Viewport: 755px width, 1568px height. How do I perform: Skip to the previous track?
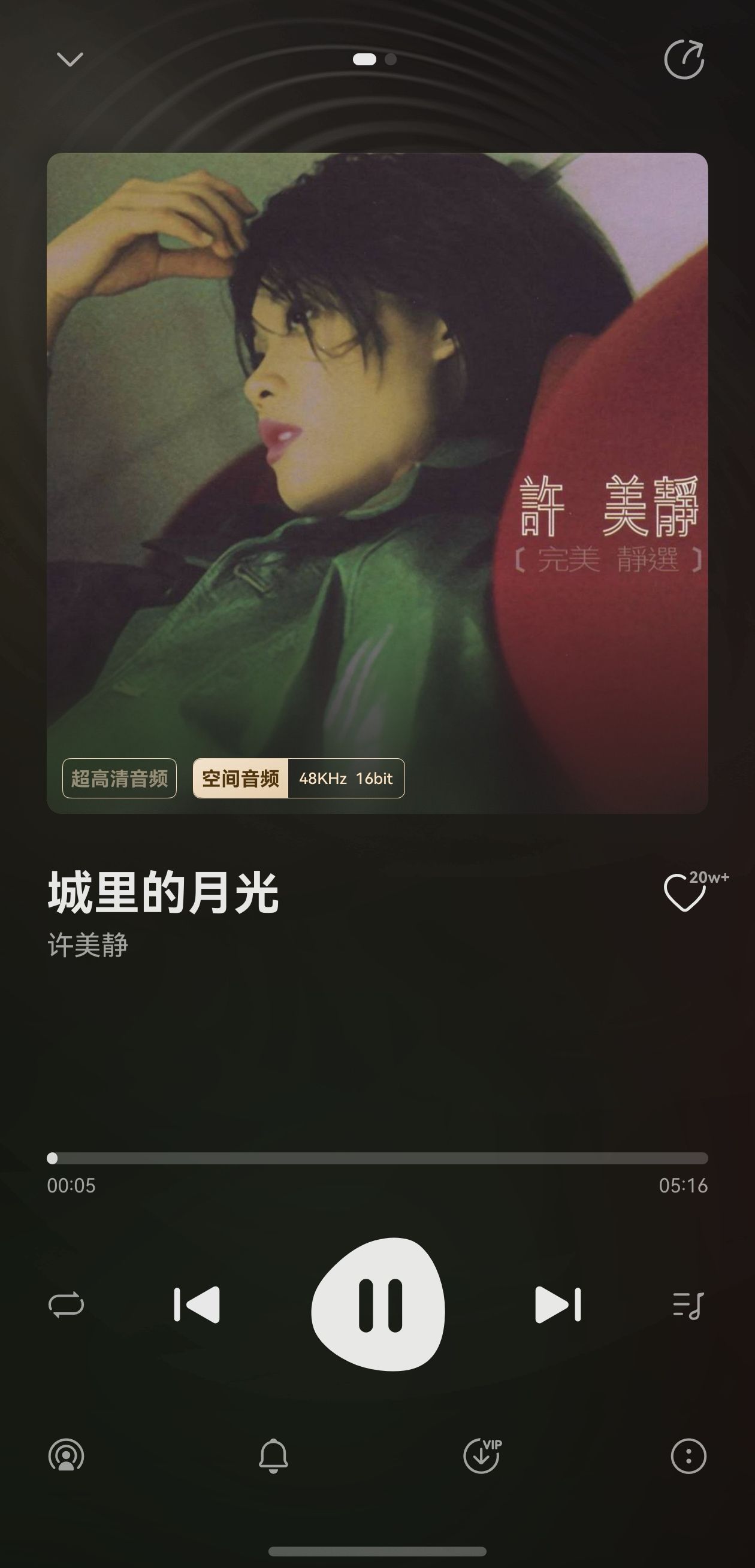point(197,1304)
